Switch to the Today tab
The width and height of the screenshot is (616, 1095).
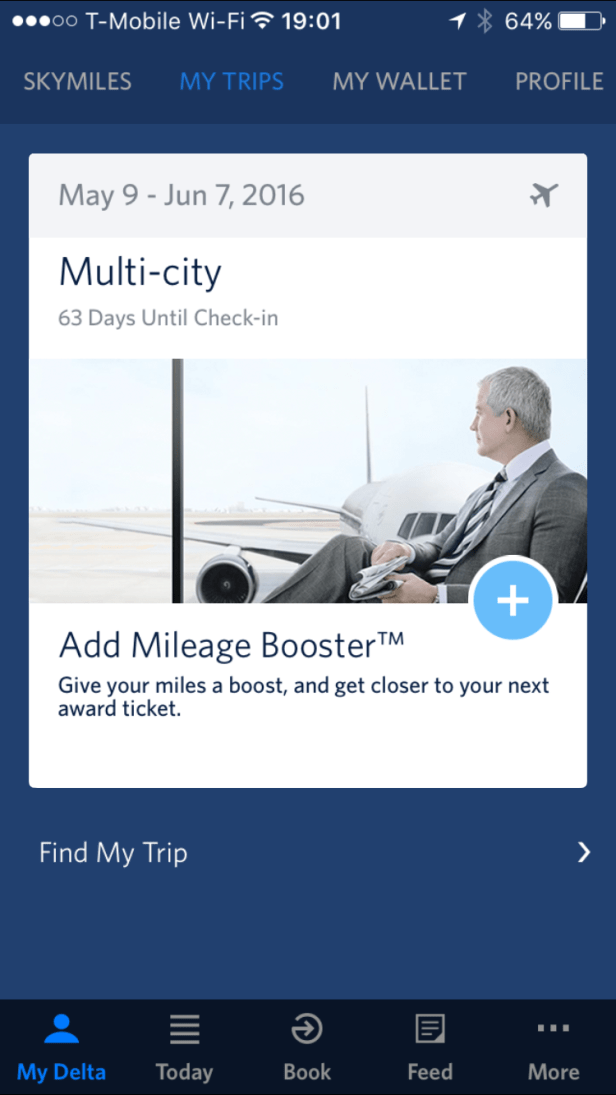(184, 1048)
